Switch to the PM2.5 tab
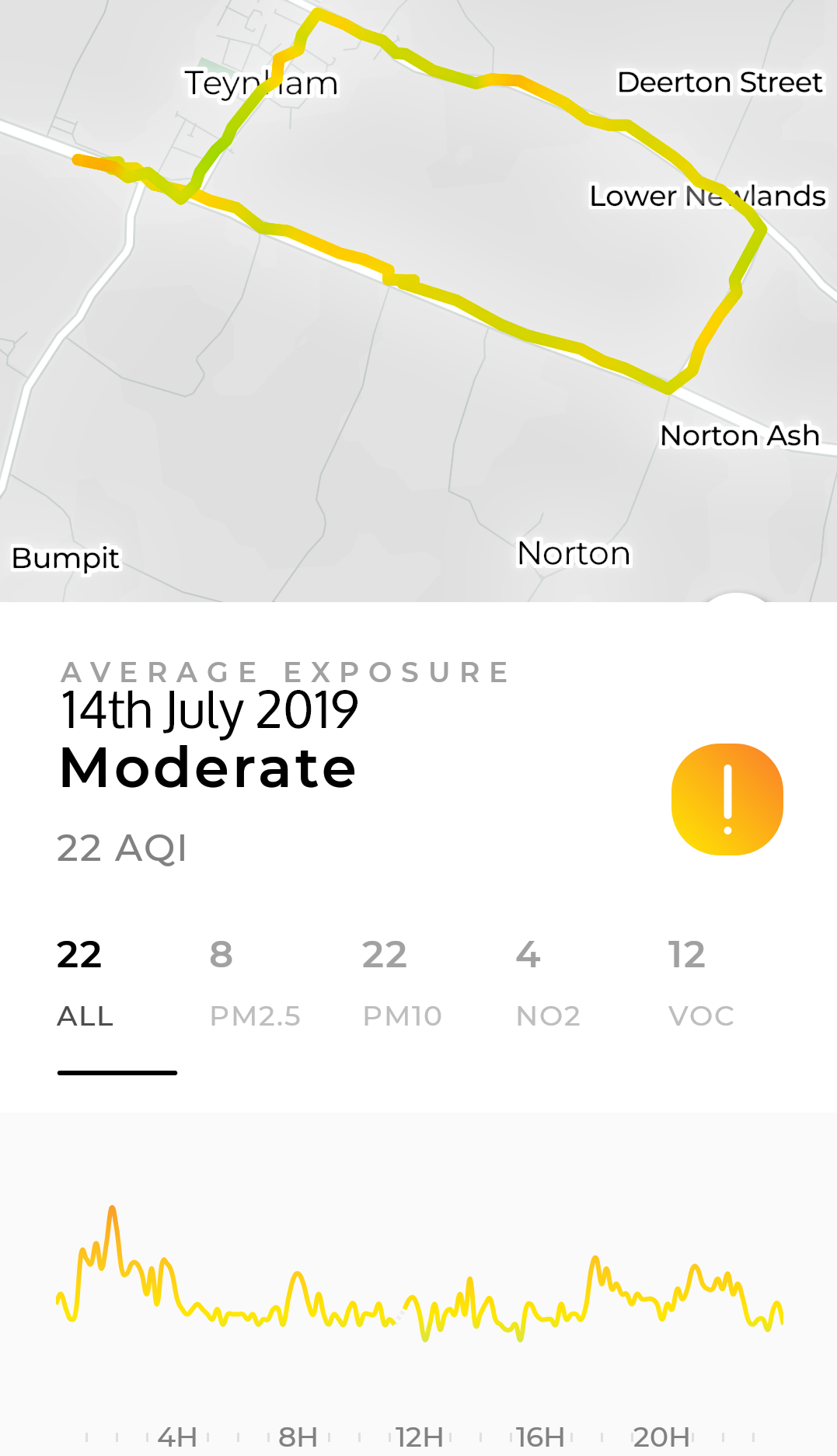 (x=254, y=984)
